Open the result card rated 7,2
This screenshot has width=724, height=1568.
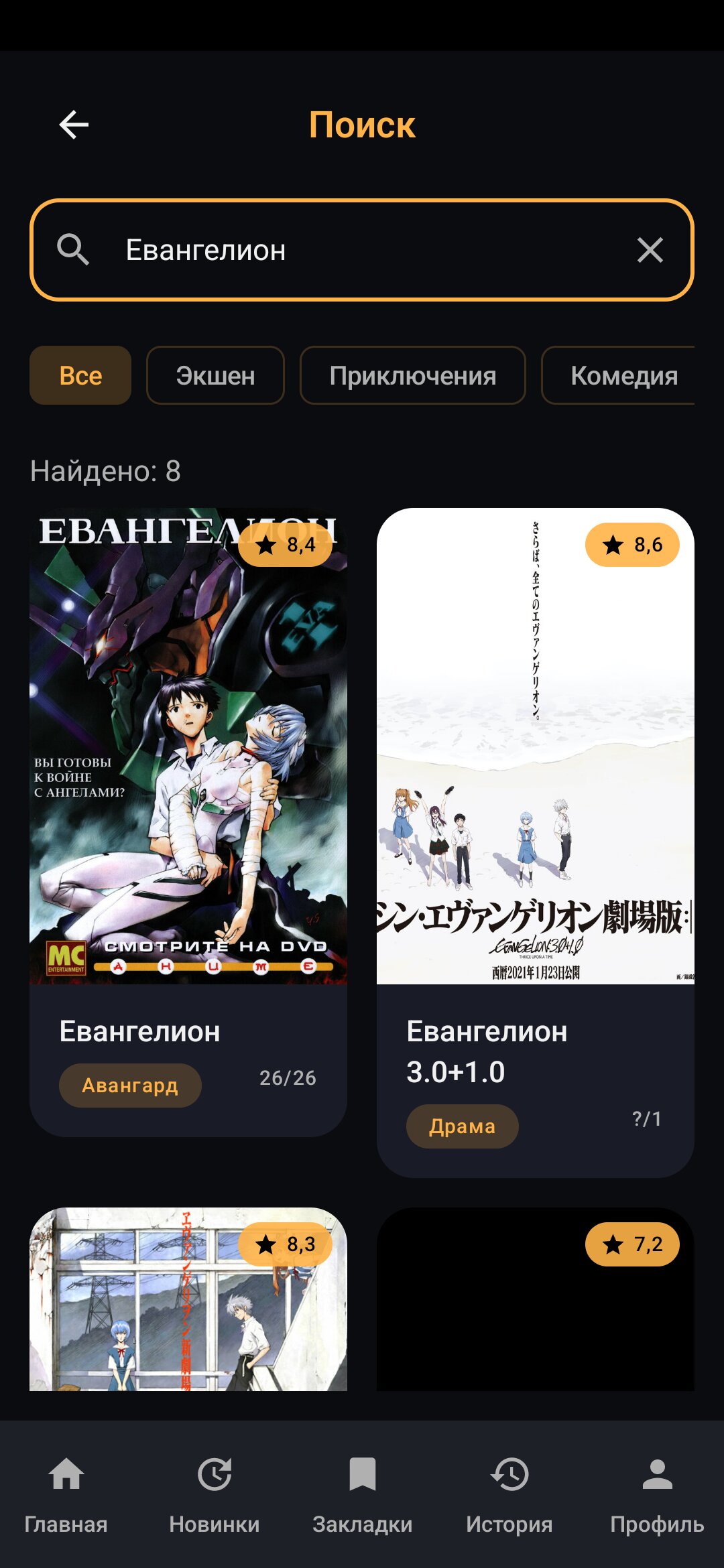tap(535, 1313)
